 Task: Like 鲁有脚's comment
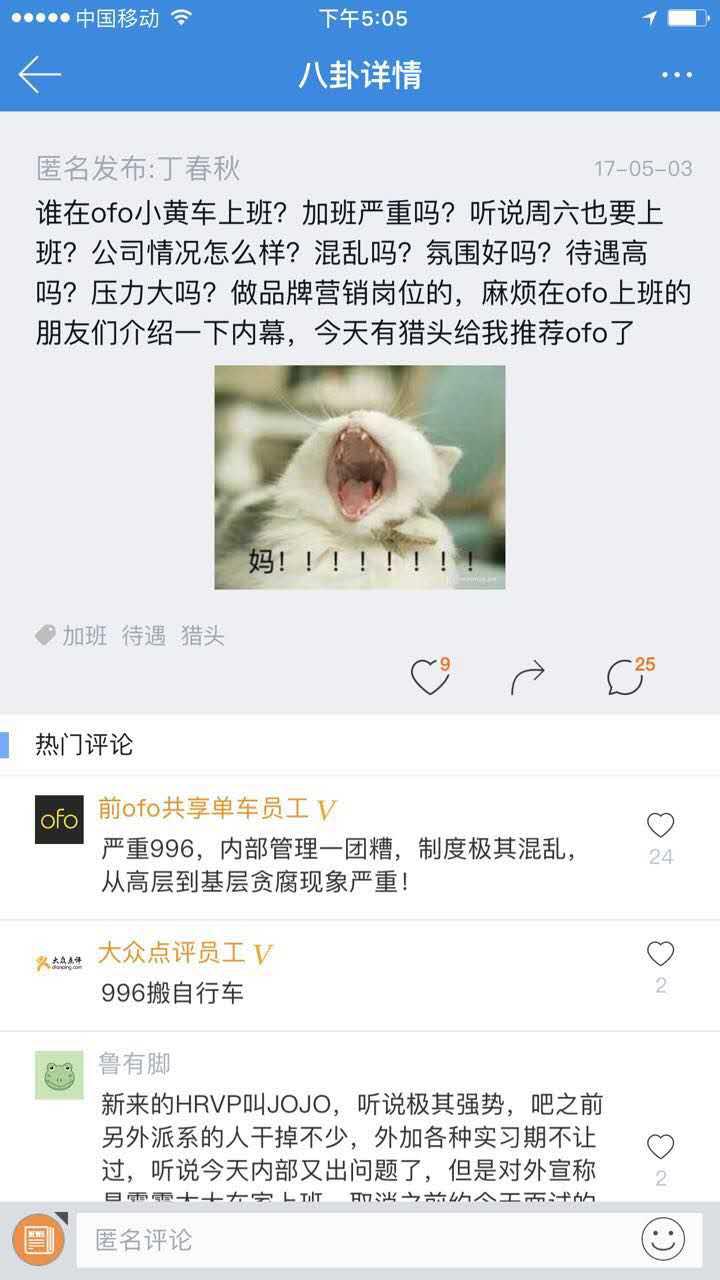click(660, 1147)
